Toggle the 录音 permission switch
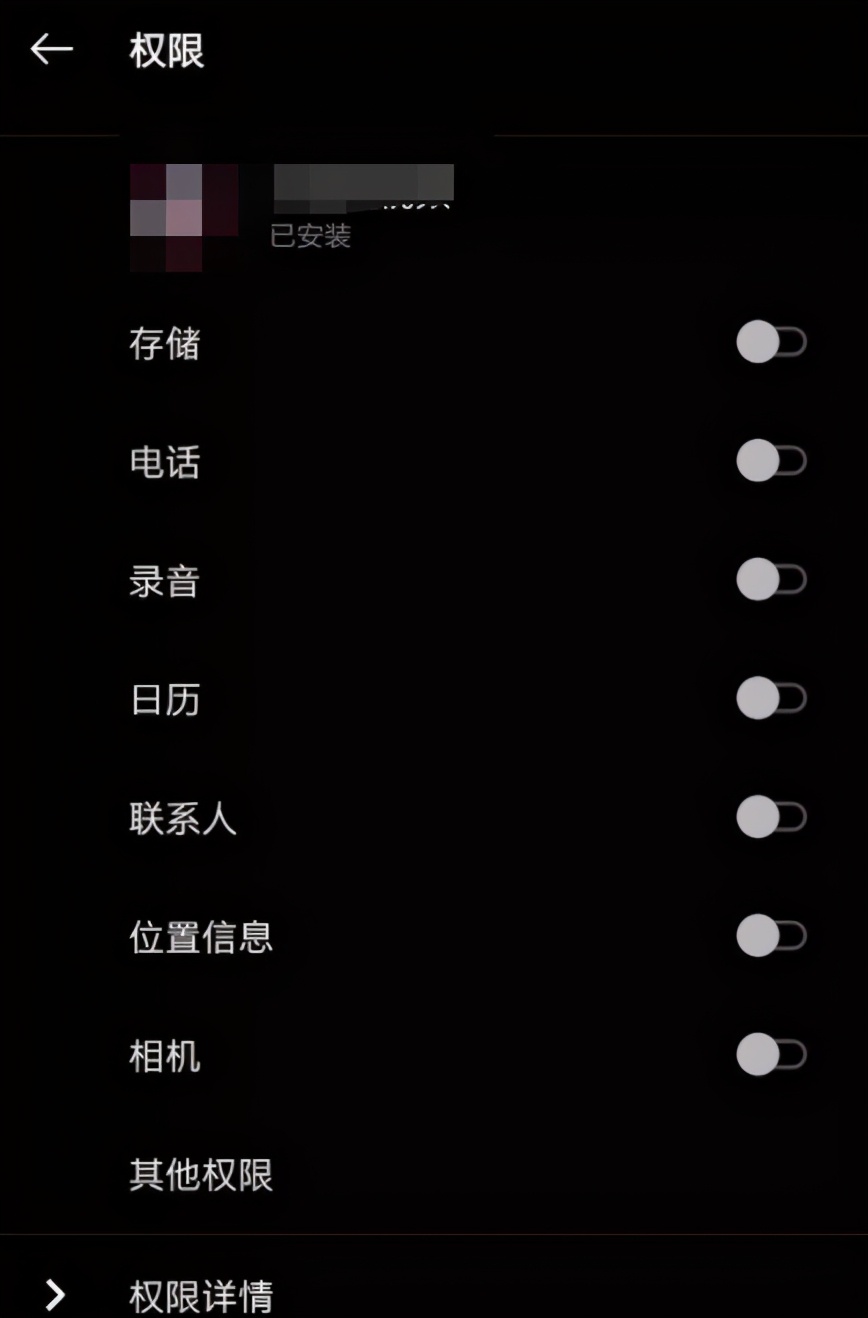The image size is (868, 1318). tap(771, 580)
